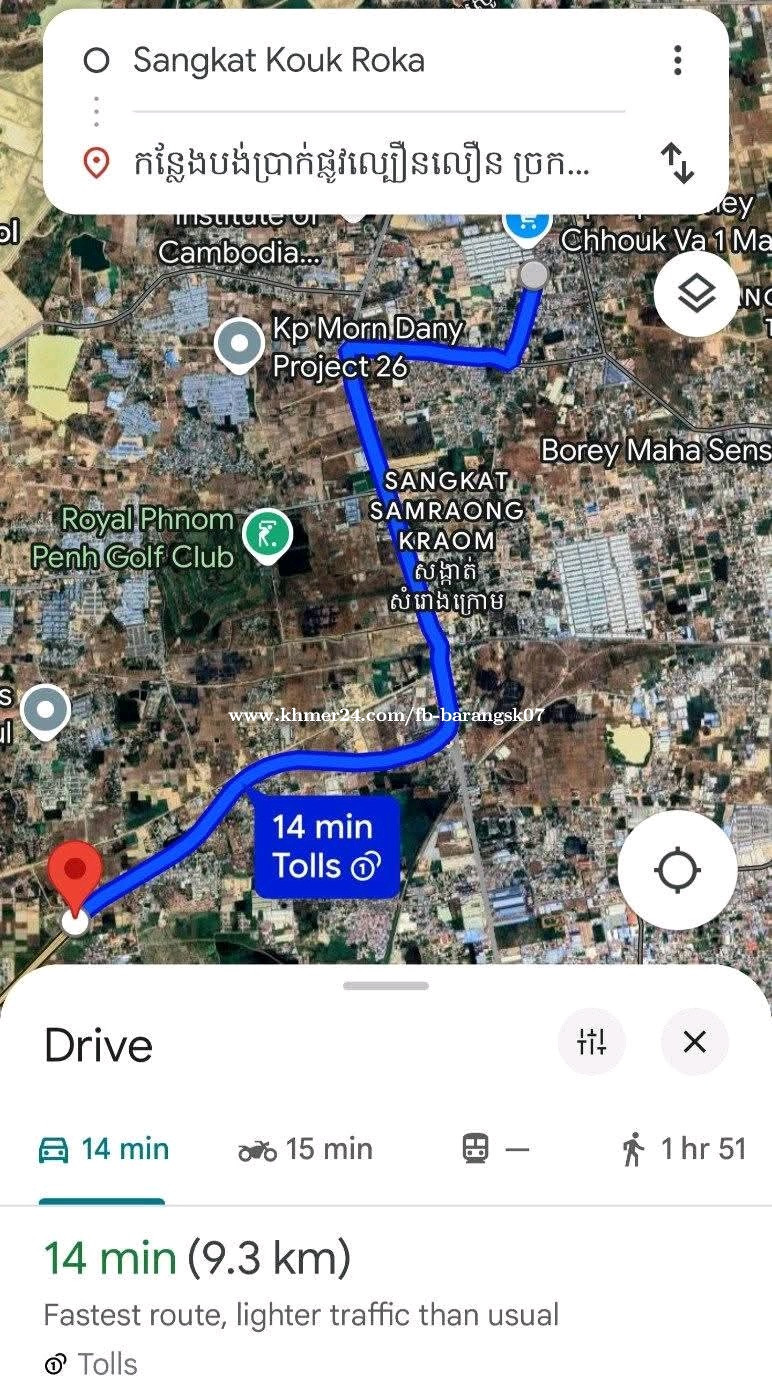Open Kp Morn Dany Project 26 marker
This screenshot has height=1400, width=772.
[x=240, y=345]
